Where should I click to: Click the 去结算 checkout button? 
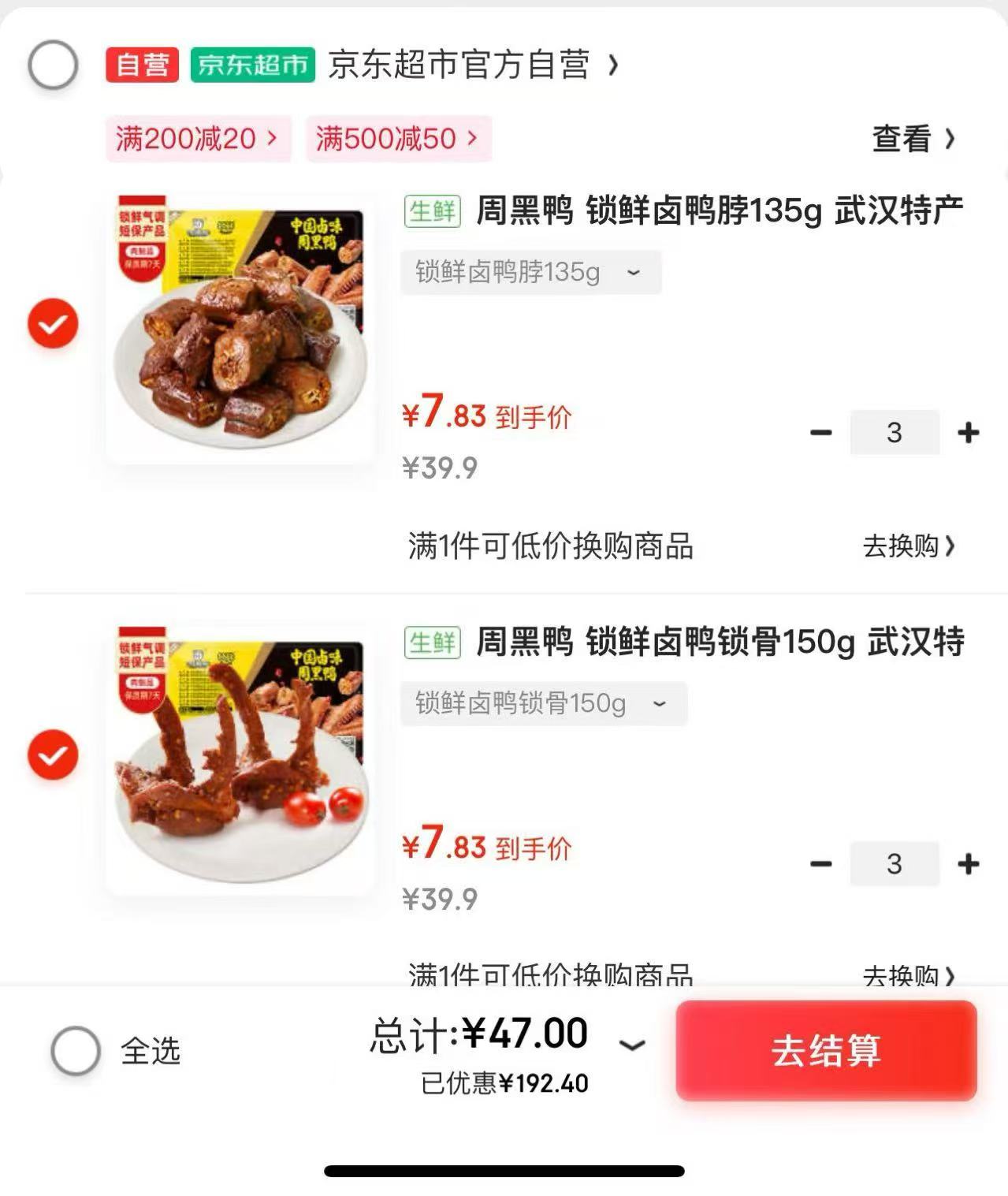point(826,1051)
